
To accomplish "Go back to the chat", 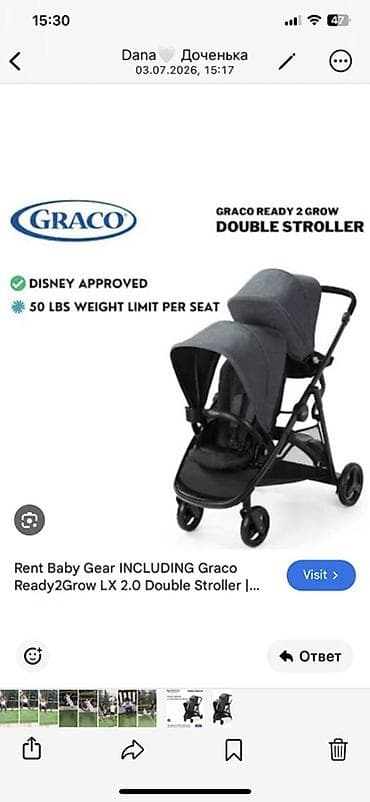I will click(x=15, y=61).
